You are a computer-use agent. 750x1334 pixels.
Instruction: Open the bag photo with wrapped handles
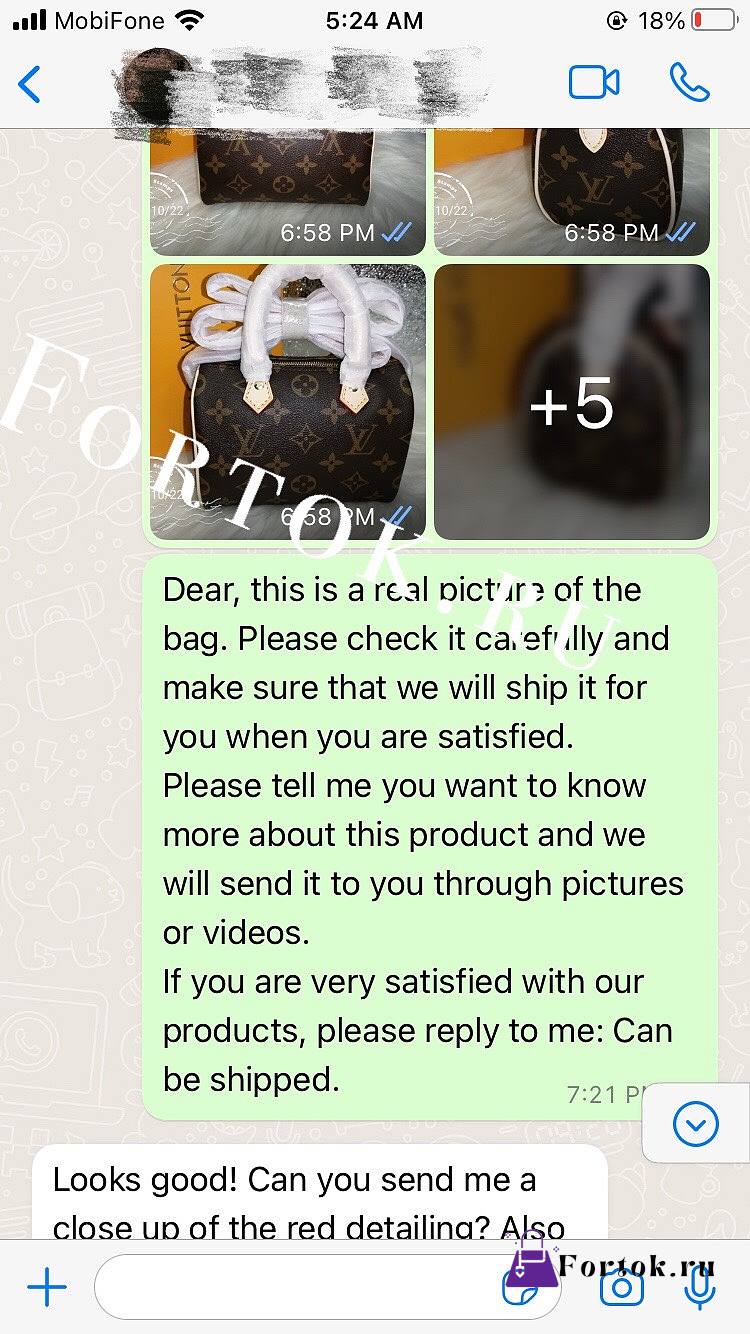288,402
